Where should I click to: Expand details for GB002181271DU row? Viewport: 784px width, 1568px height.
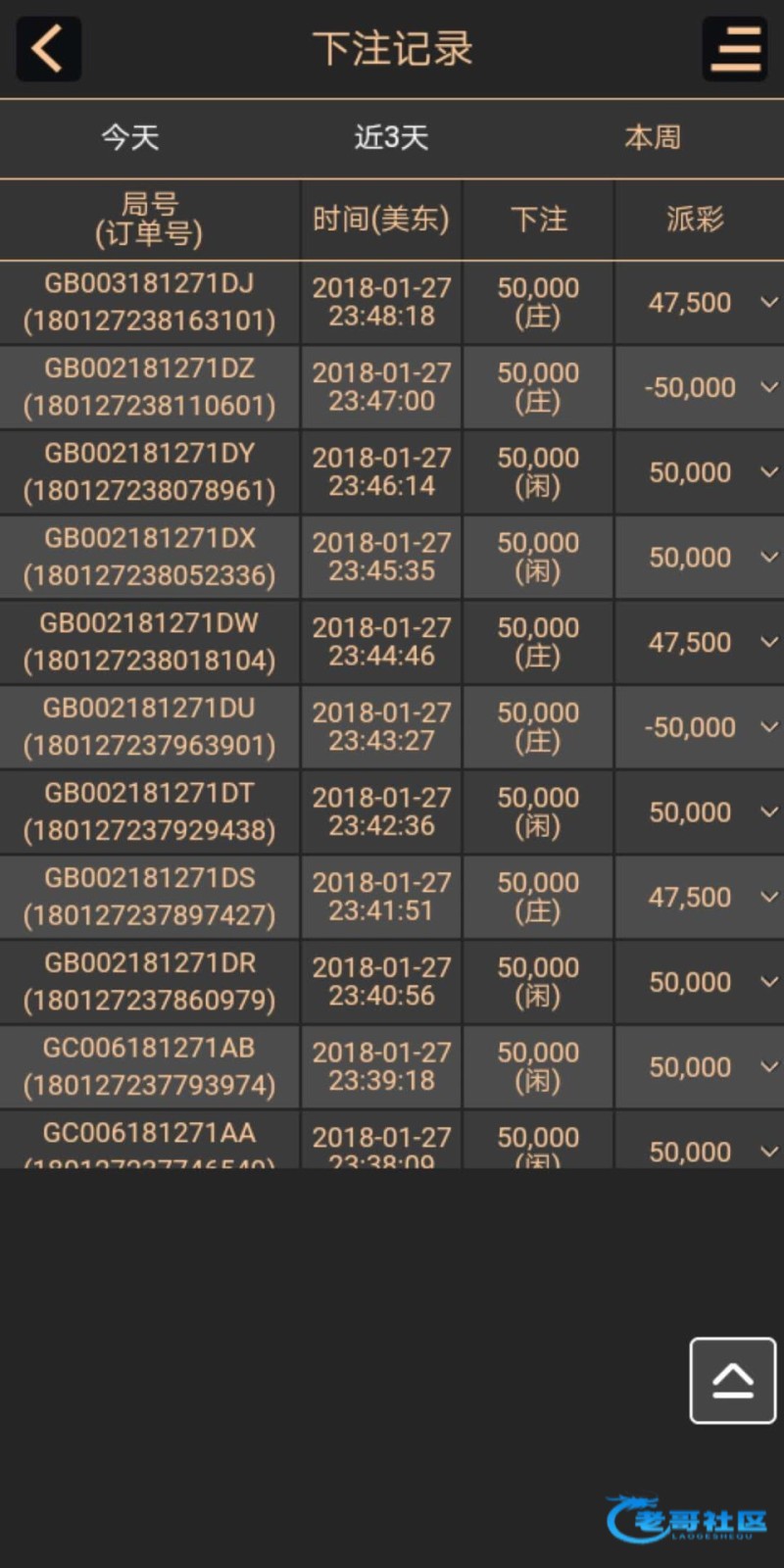pyautogui.click(x=769, y=727)
